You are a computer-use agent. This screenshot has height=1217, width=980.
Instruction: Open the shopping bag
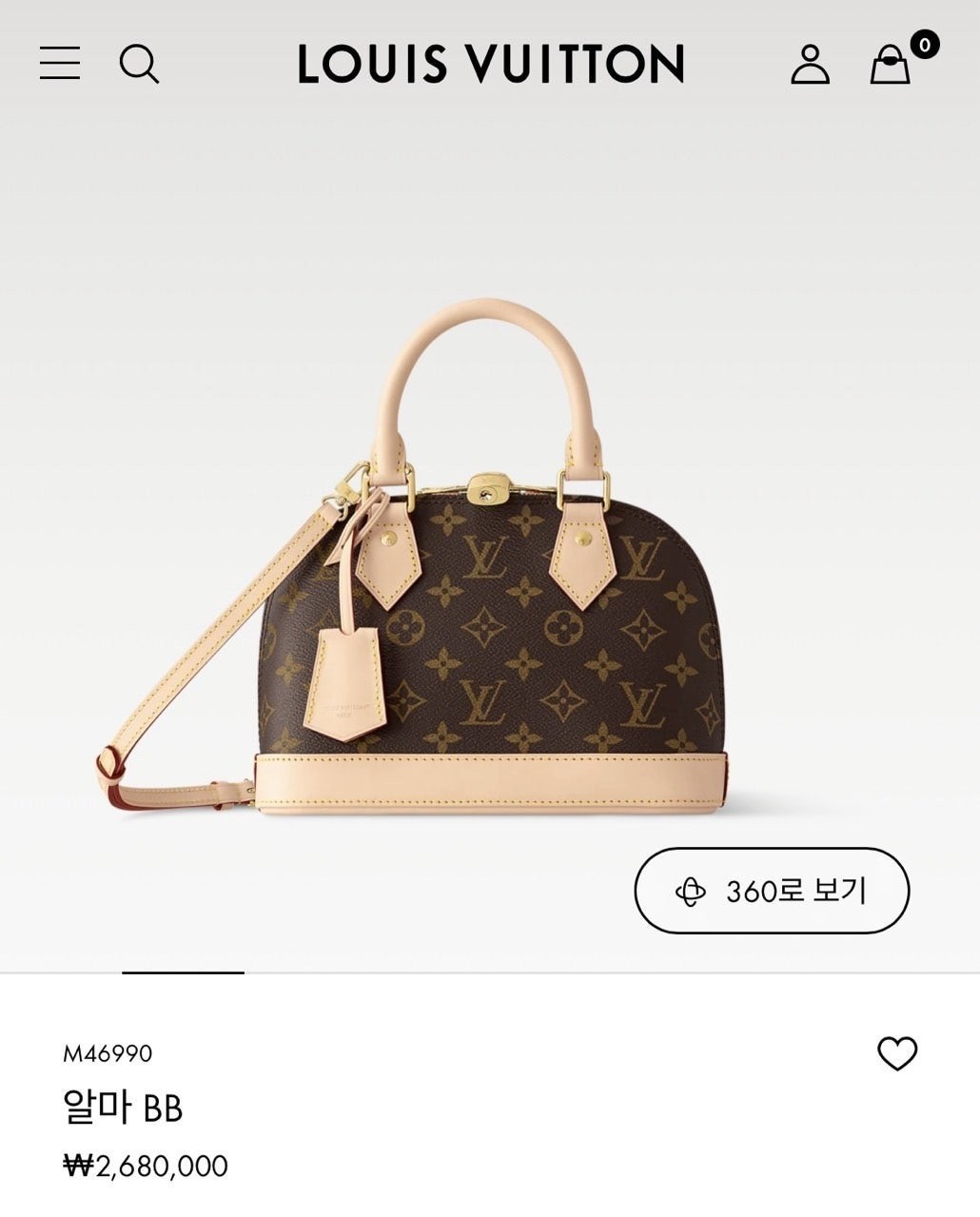(892, 65)
